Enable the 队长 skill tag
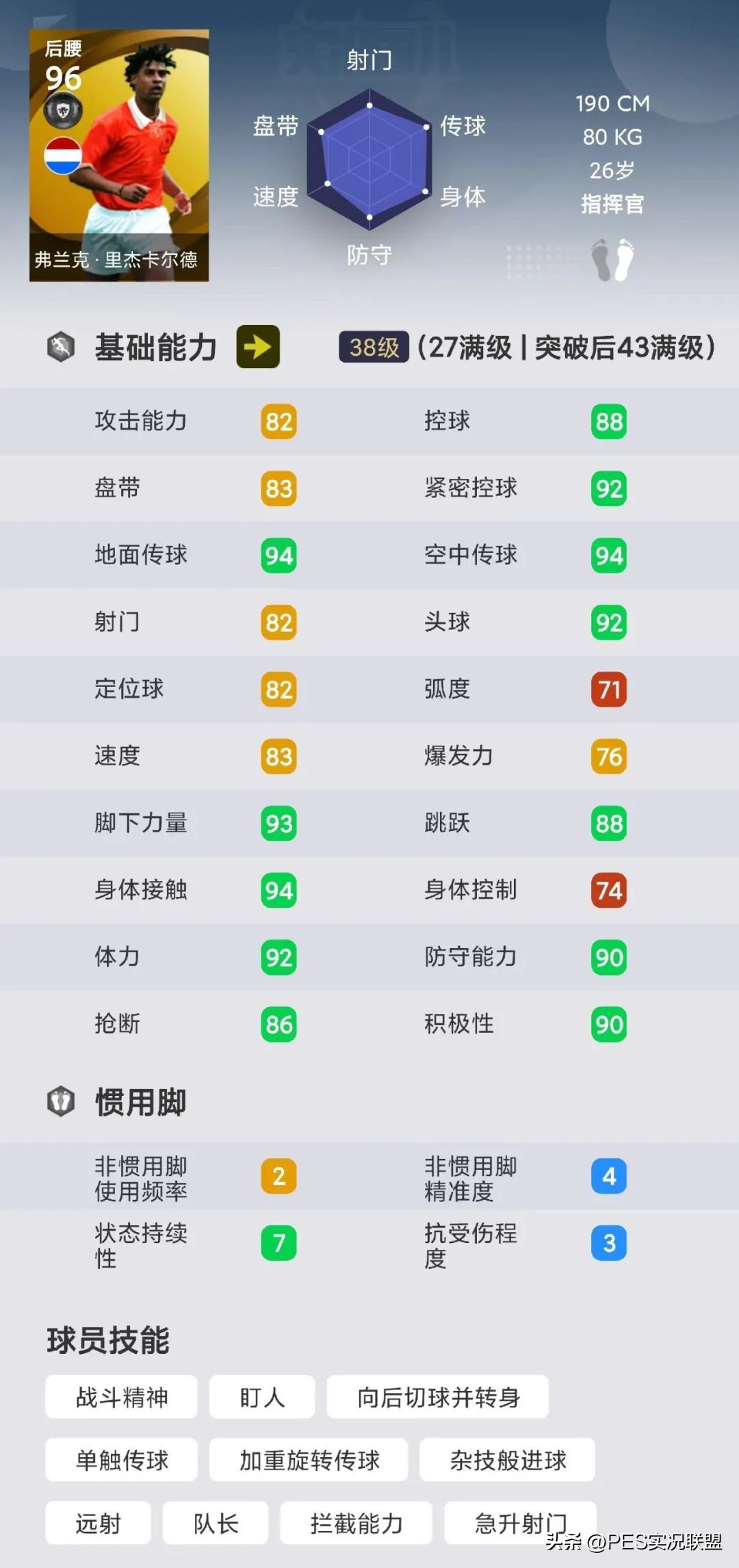Image resolution: width=739 pixels, height=1568 pixels. [214, 1522]
